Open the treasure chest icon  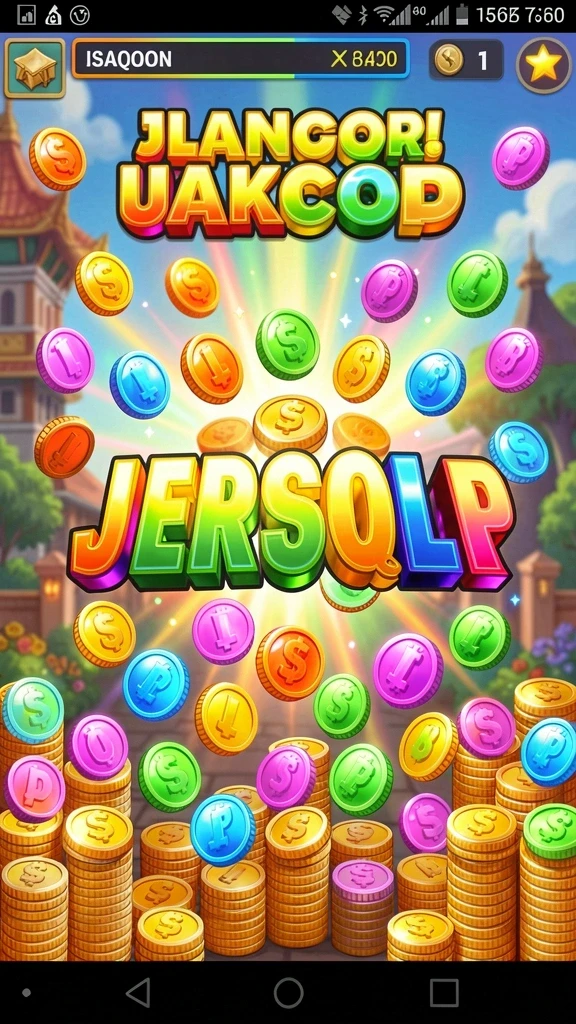[35, 68]
